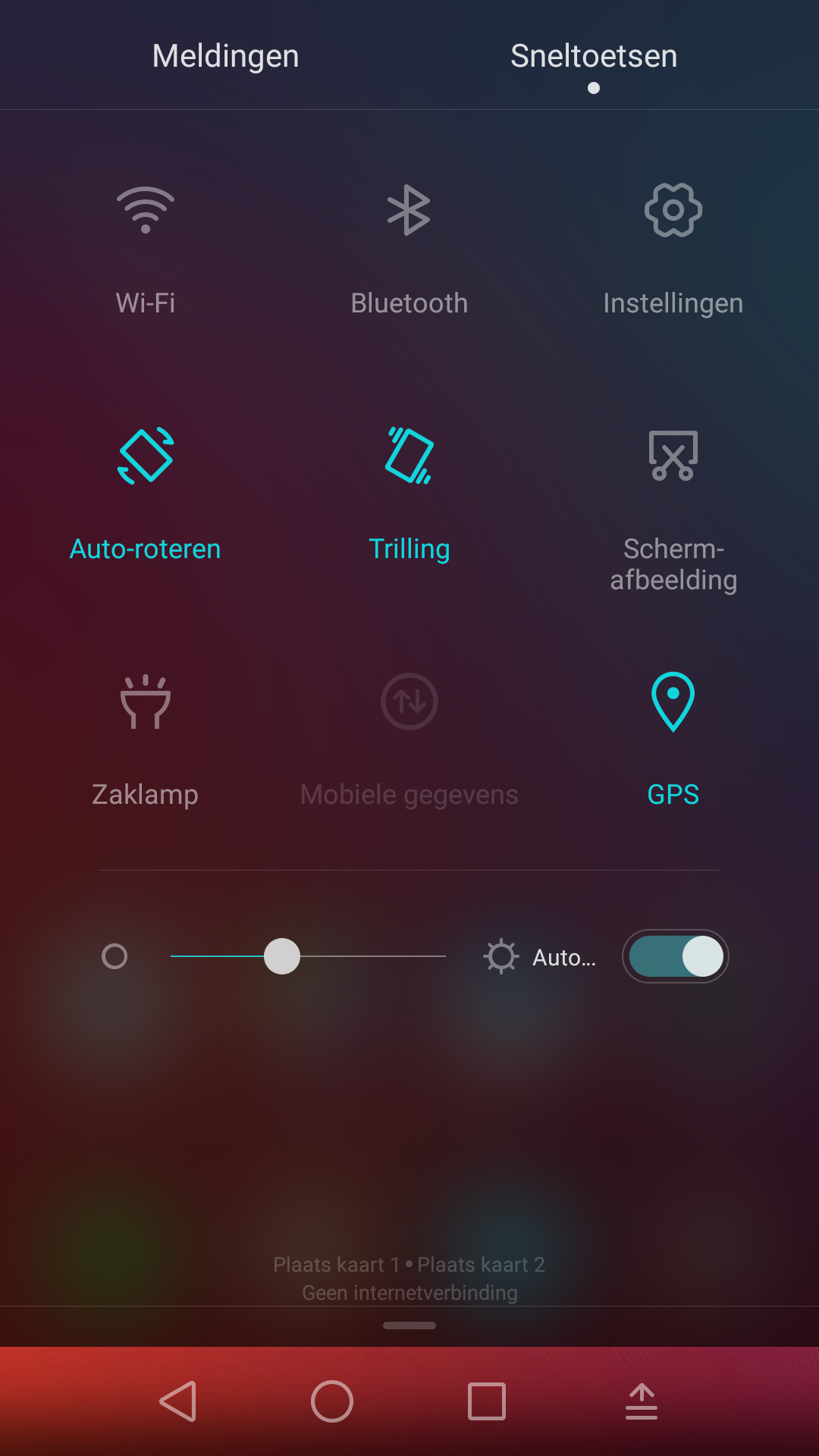Tap the panel handle at the bottom
Image resolution: width=819 pixels, height=1456 pixels.
(x=409, y=1326)
